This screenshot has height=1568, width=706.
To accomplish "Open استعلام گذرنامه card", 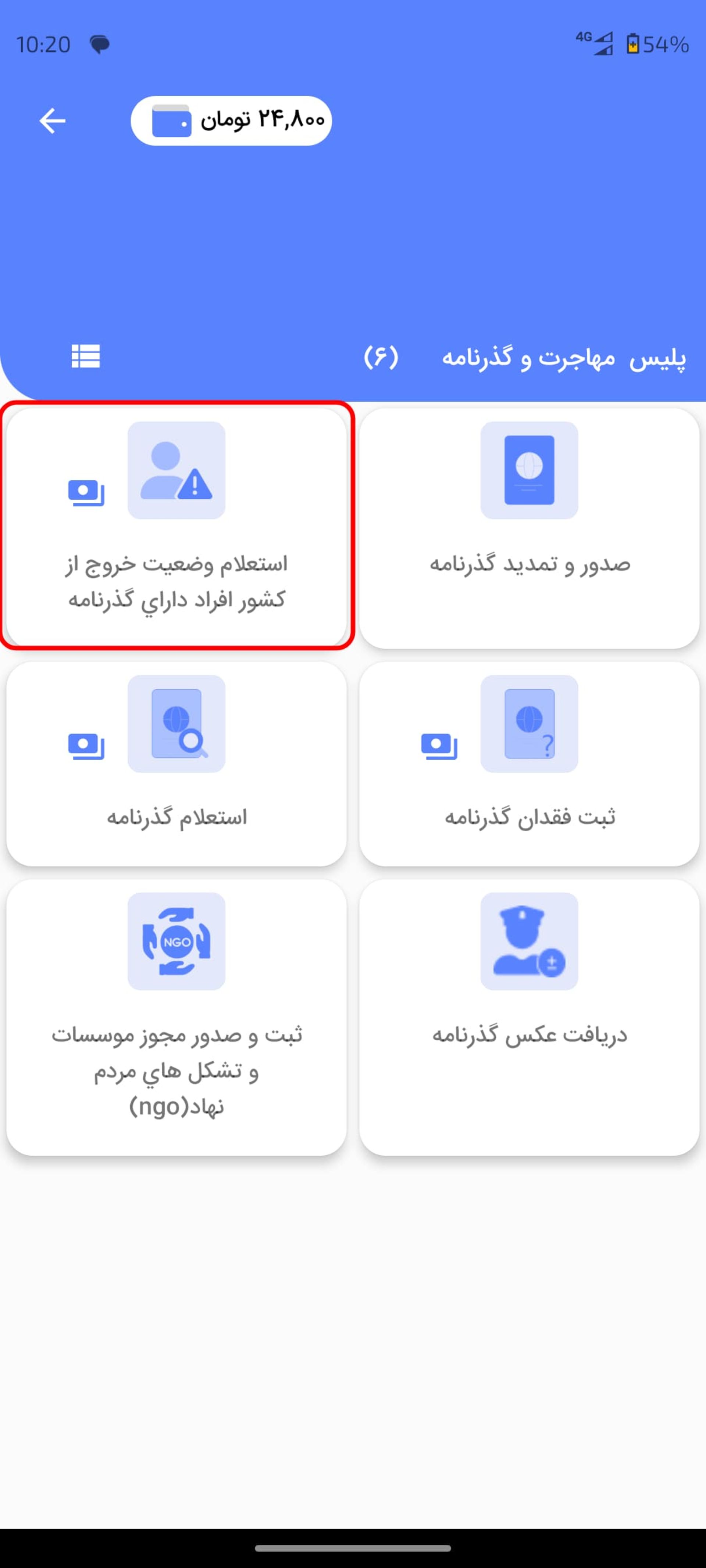I will click(x=176, y=763).
